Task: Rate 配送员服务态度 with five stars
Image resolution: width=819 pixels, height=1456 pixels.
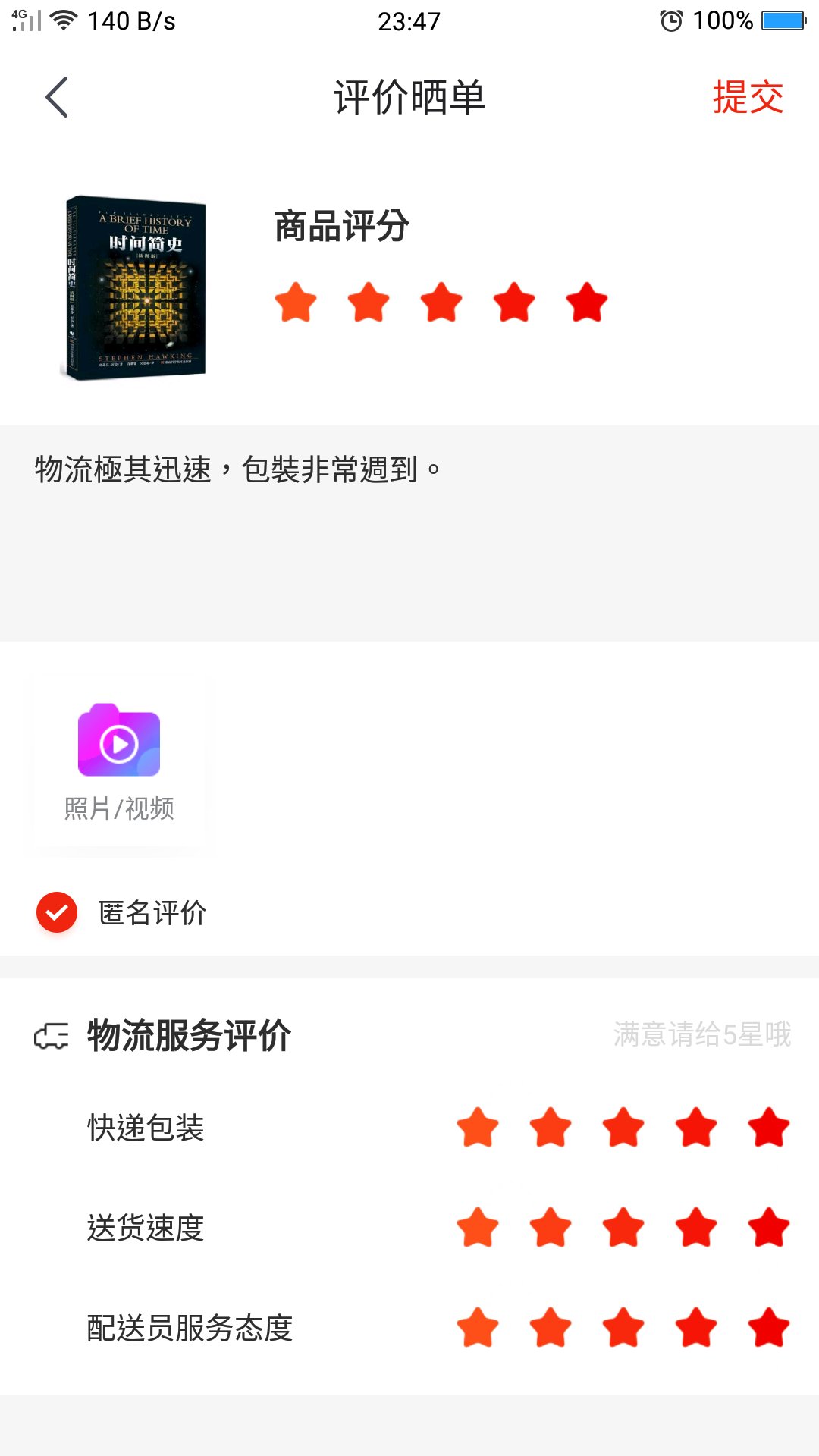Action: pyautogui.click(x=769, y=1327)
